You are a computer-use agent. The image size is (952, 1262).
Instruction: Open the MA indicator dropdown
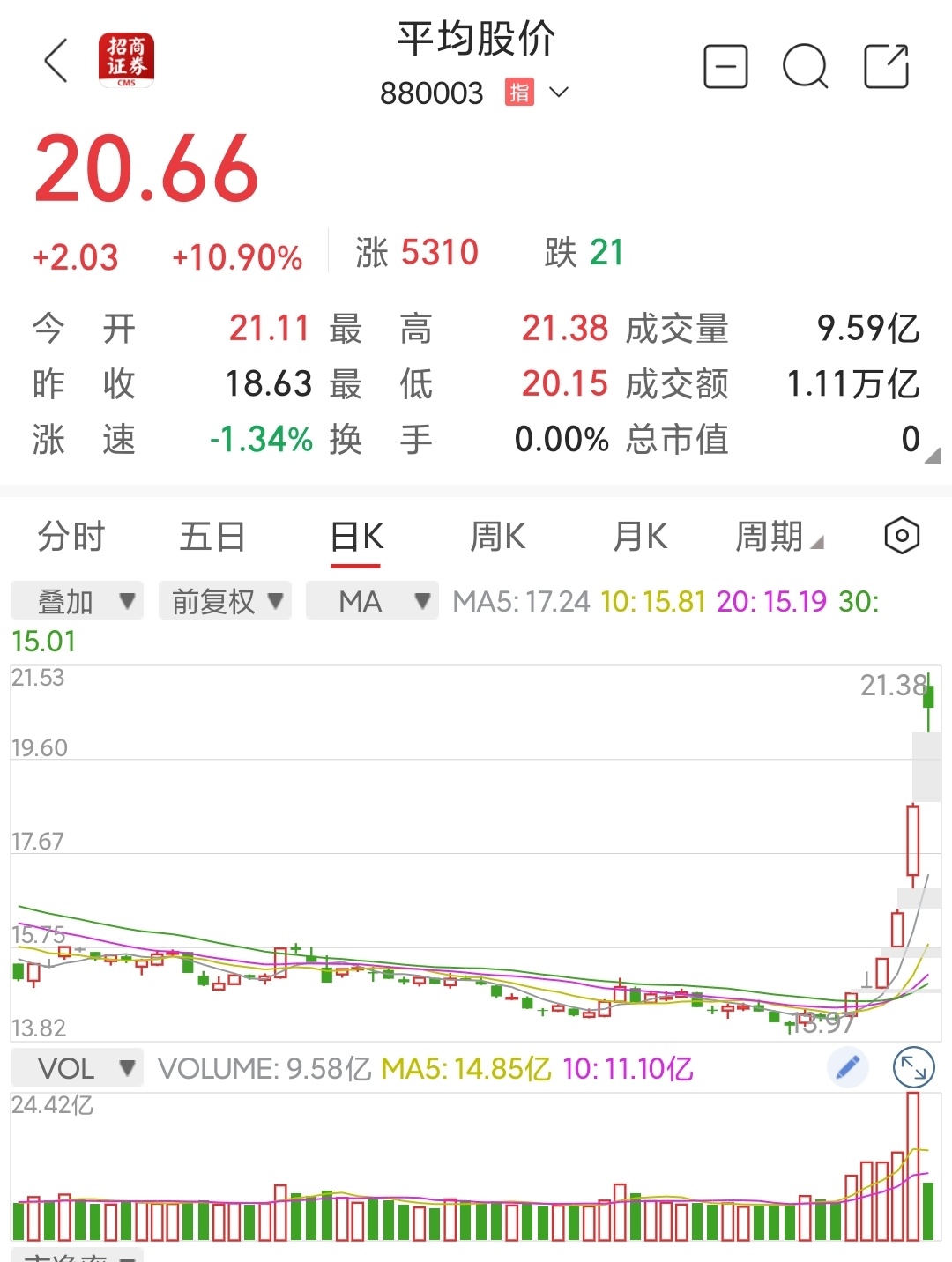click(372, 600)
